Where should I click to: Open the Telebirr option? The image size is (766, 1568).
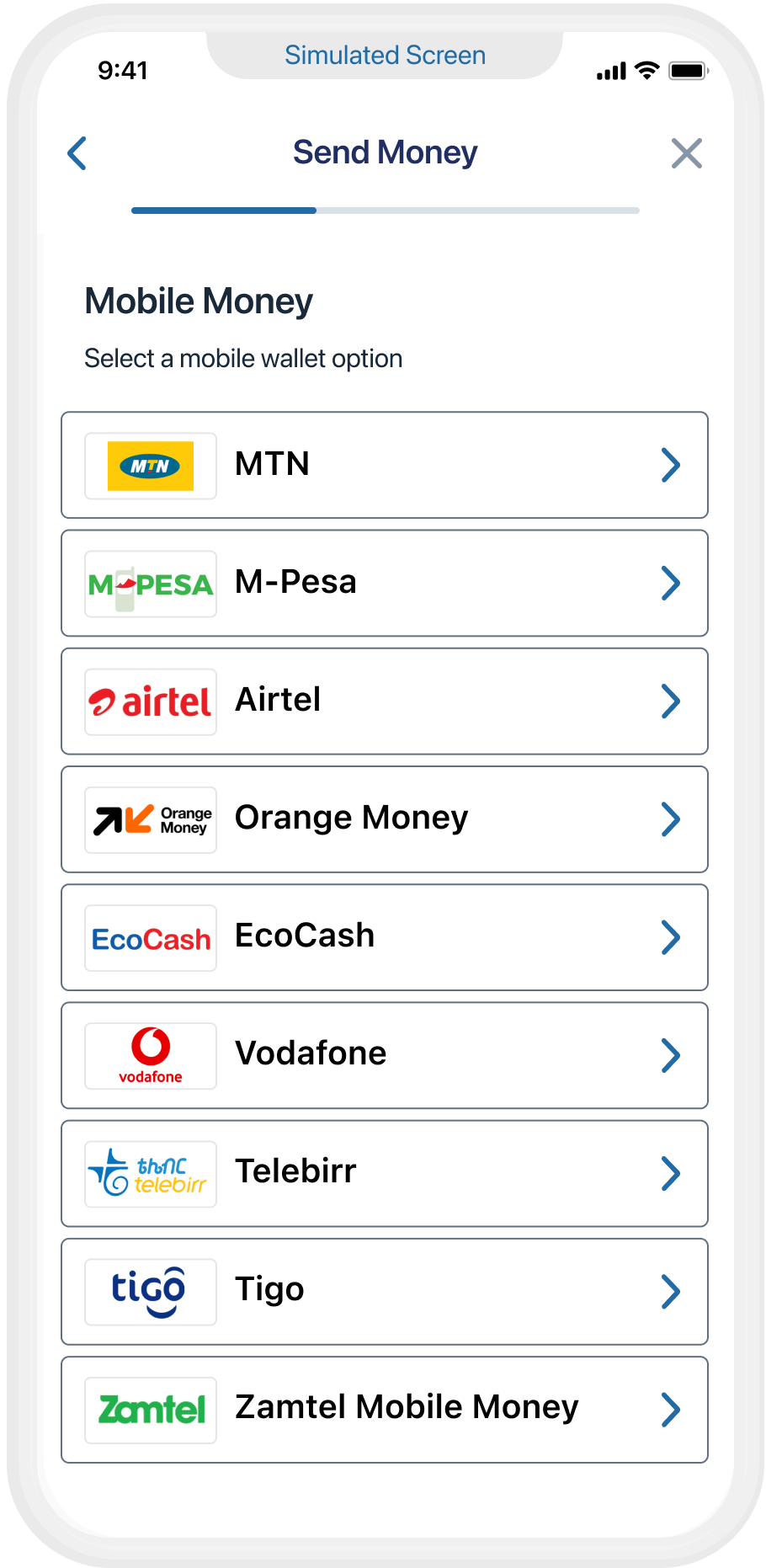pos(385,1172)
